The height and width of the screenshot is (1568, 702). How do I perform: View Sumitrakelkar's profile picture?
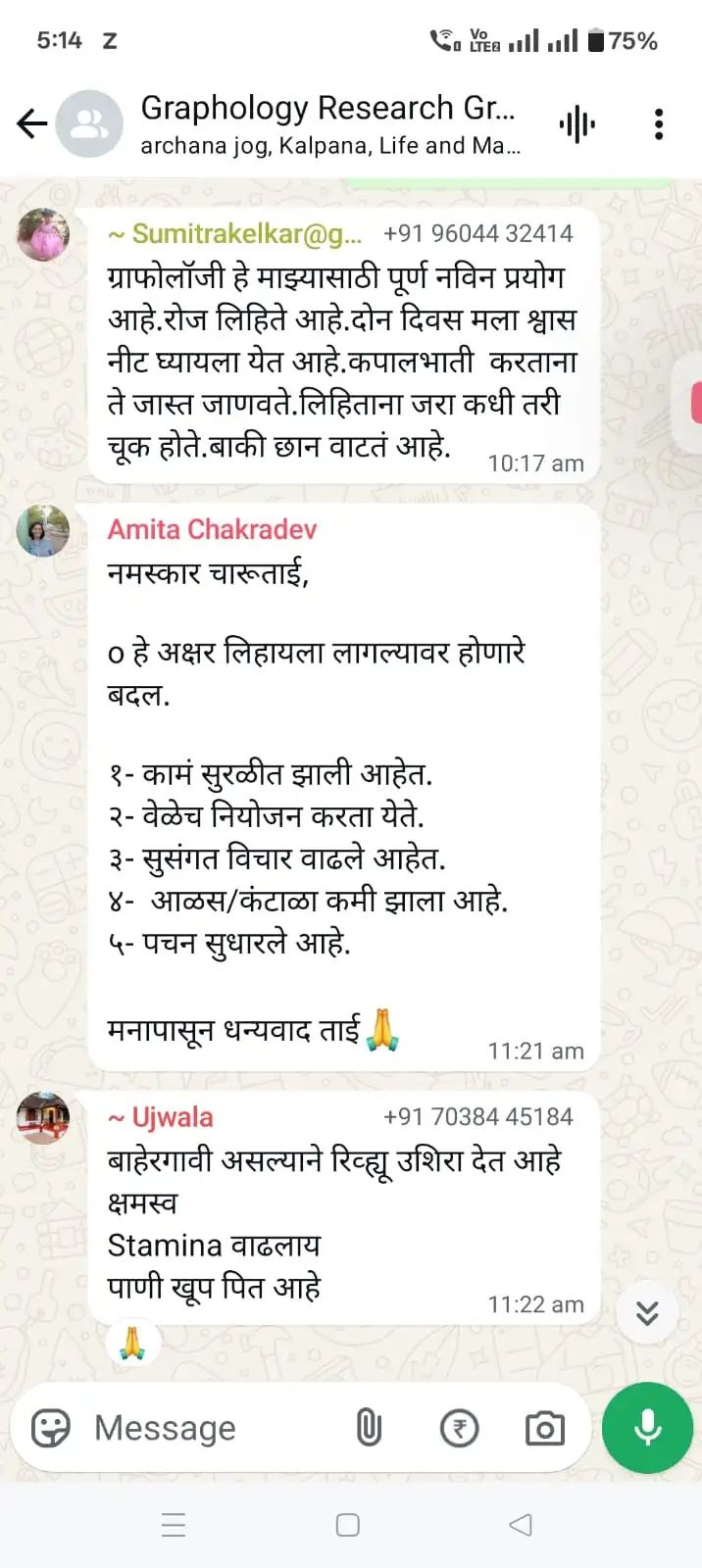tap(44, 235)
